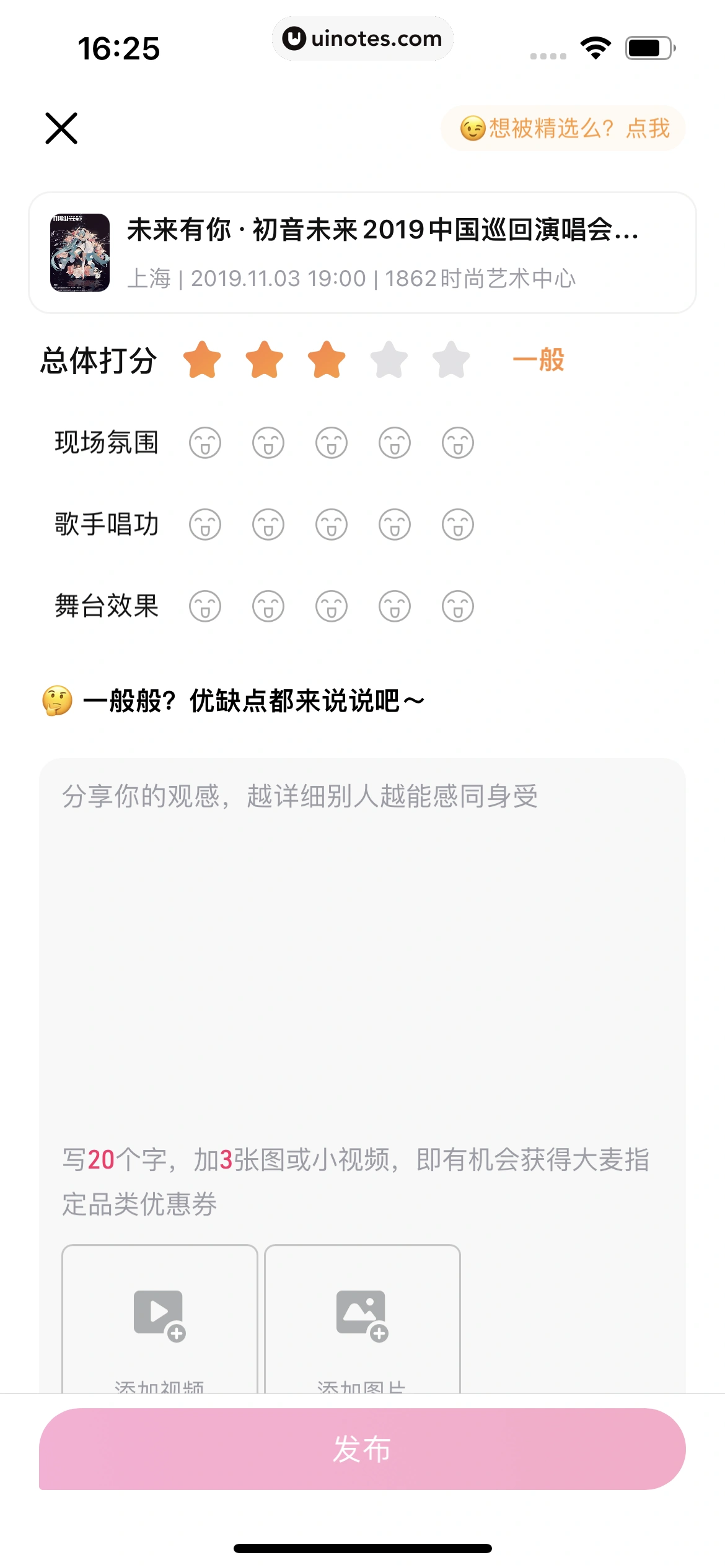725x1568 pixels.
Task: Set overall rating to four stars
Action: click(x=389, y=360)
